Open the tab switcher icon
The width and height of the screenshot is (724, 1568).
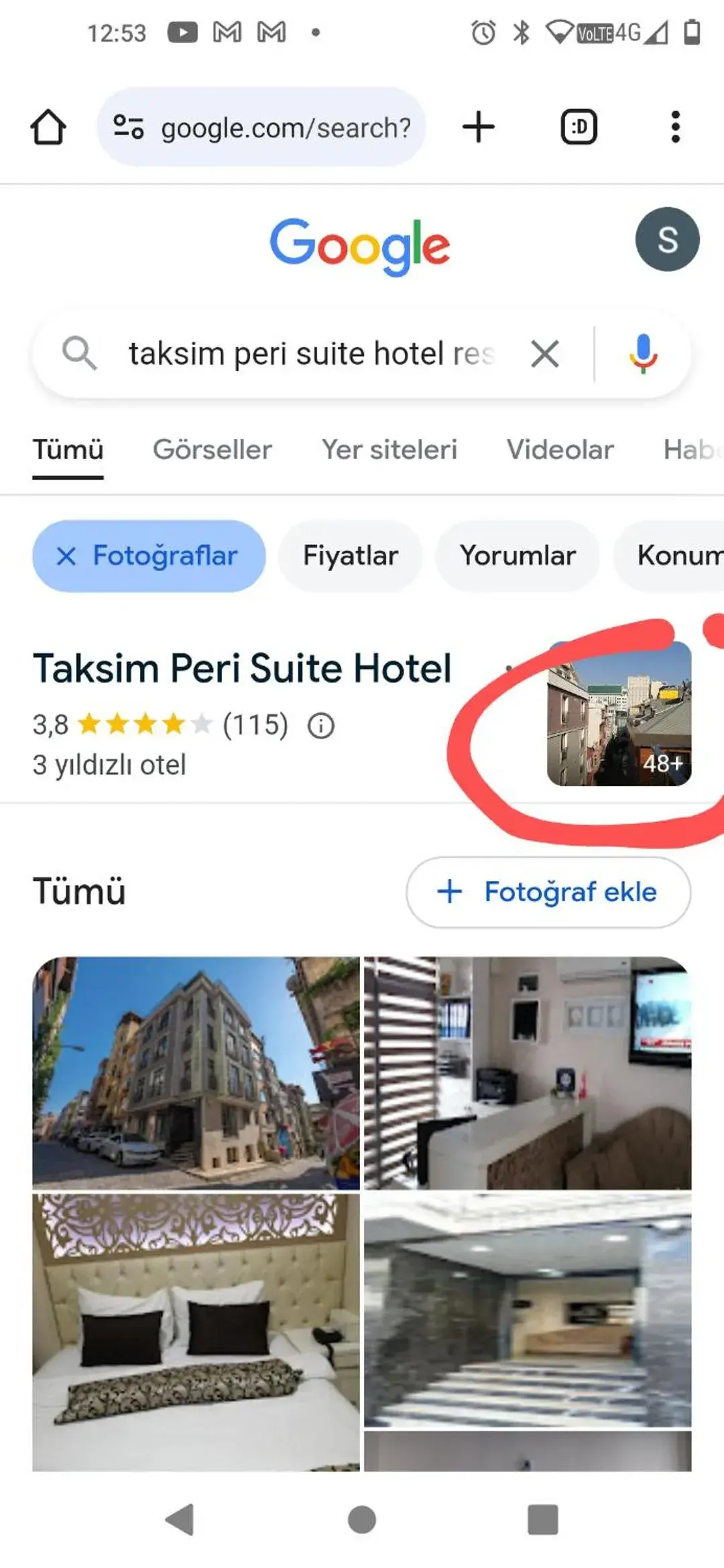[578, 127]
